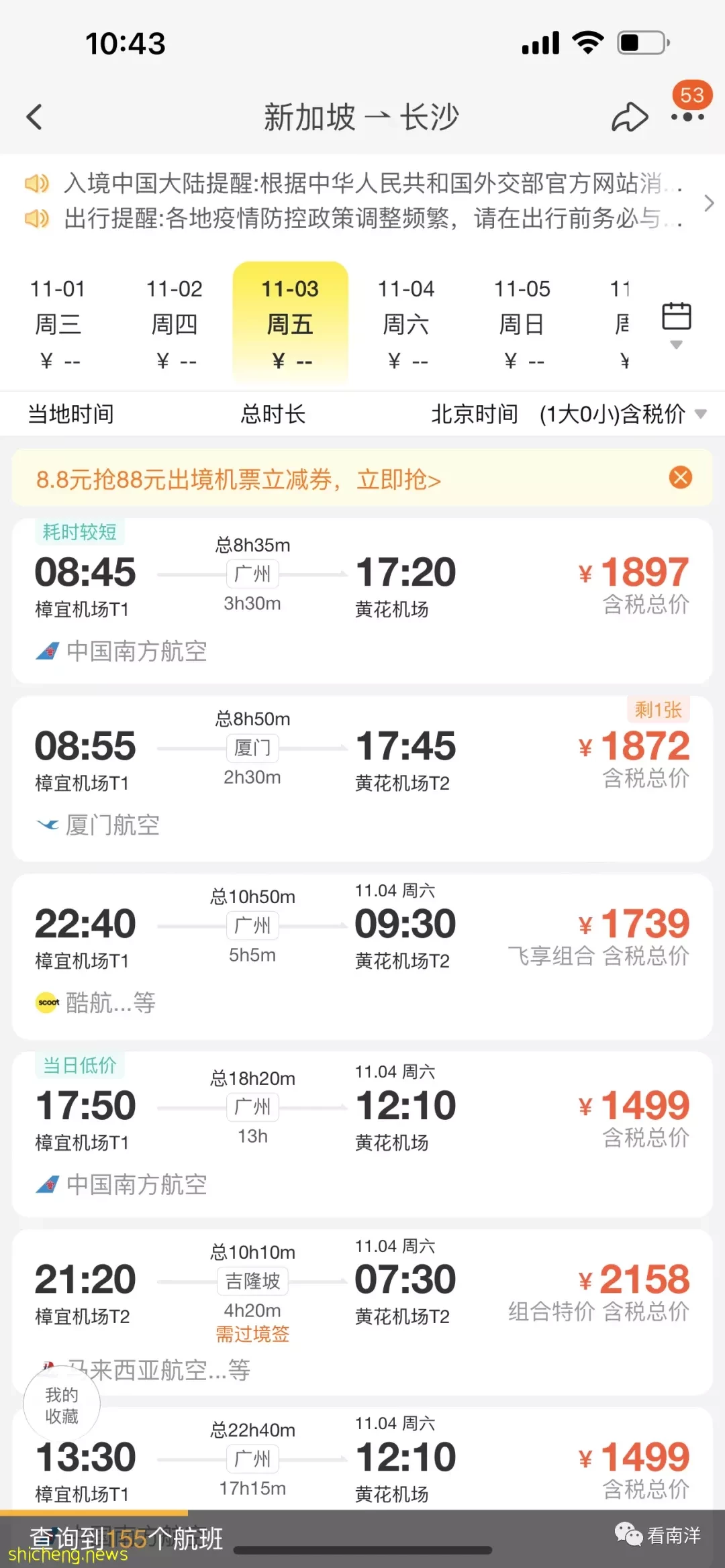Open the 22:40 酷航 flight at ¥1739
The image size is (725, 1568).
coord(362,956)
